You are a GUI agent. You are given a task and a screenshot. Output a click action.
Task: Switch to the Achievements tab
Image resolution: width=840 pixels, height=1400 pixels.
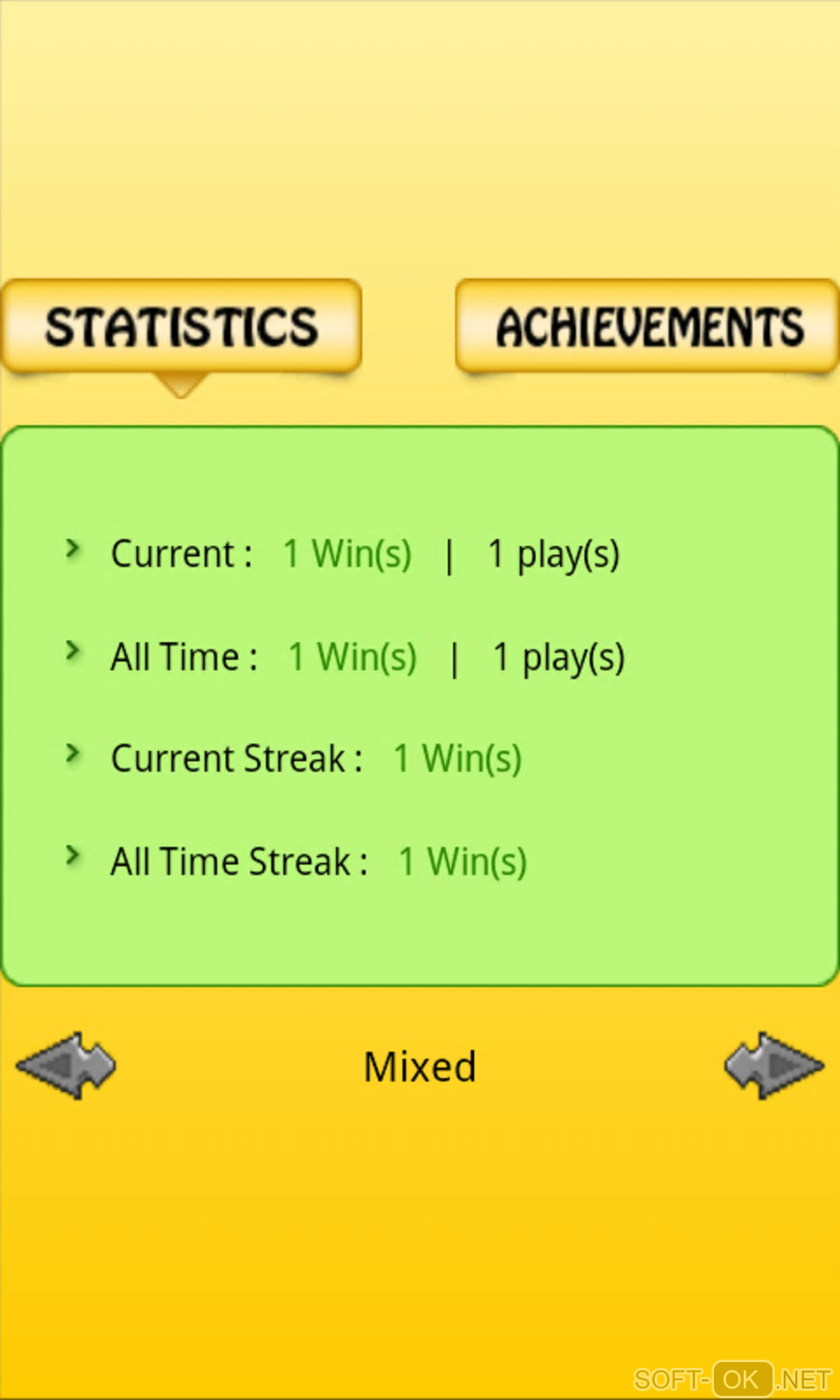(x=648, y=327)
